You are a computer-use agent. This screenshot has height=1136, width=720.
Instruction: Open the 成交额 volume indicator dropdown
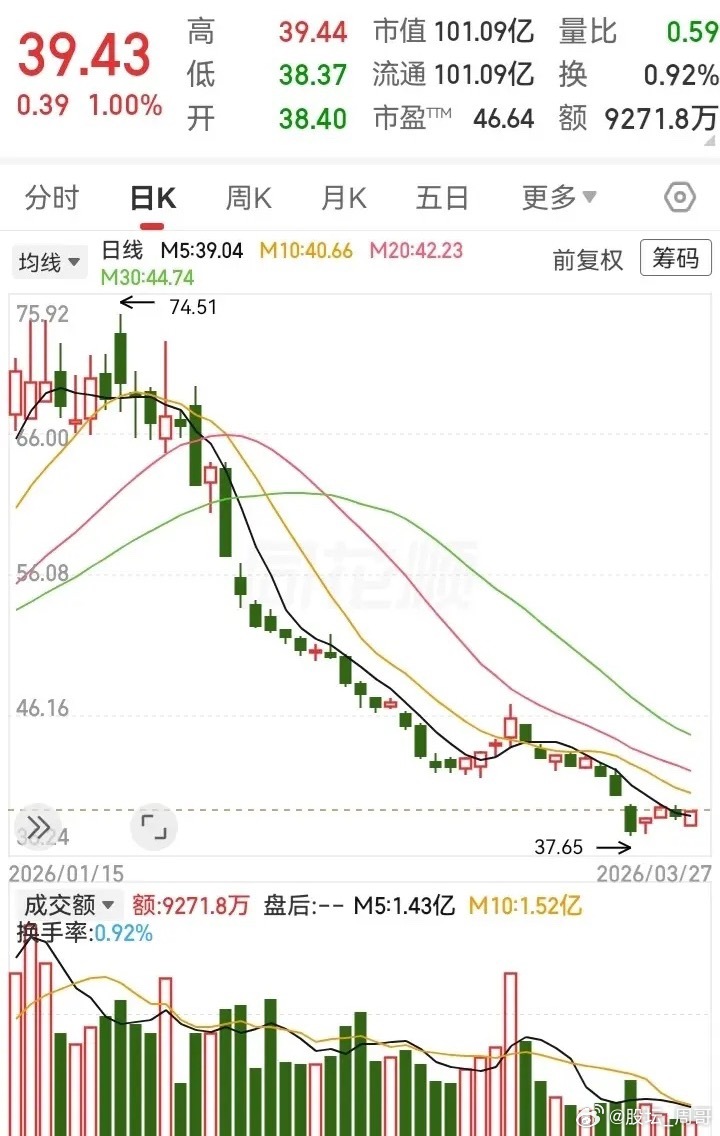[x=68, y=905]
